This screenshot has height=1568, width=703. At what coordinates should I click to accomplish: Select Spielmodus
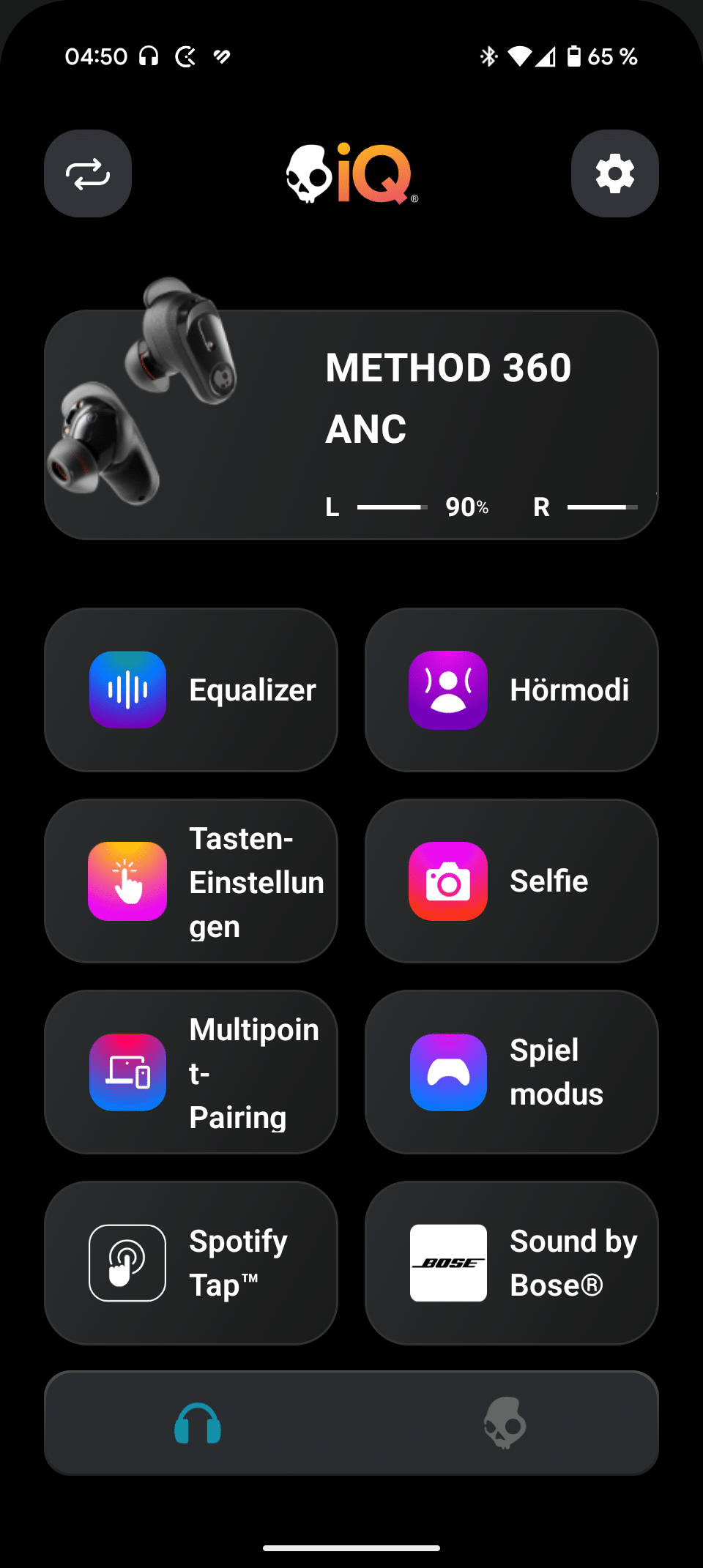pos(511,1072)
